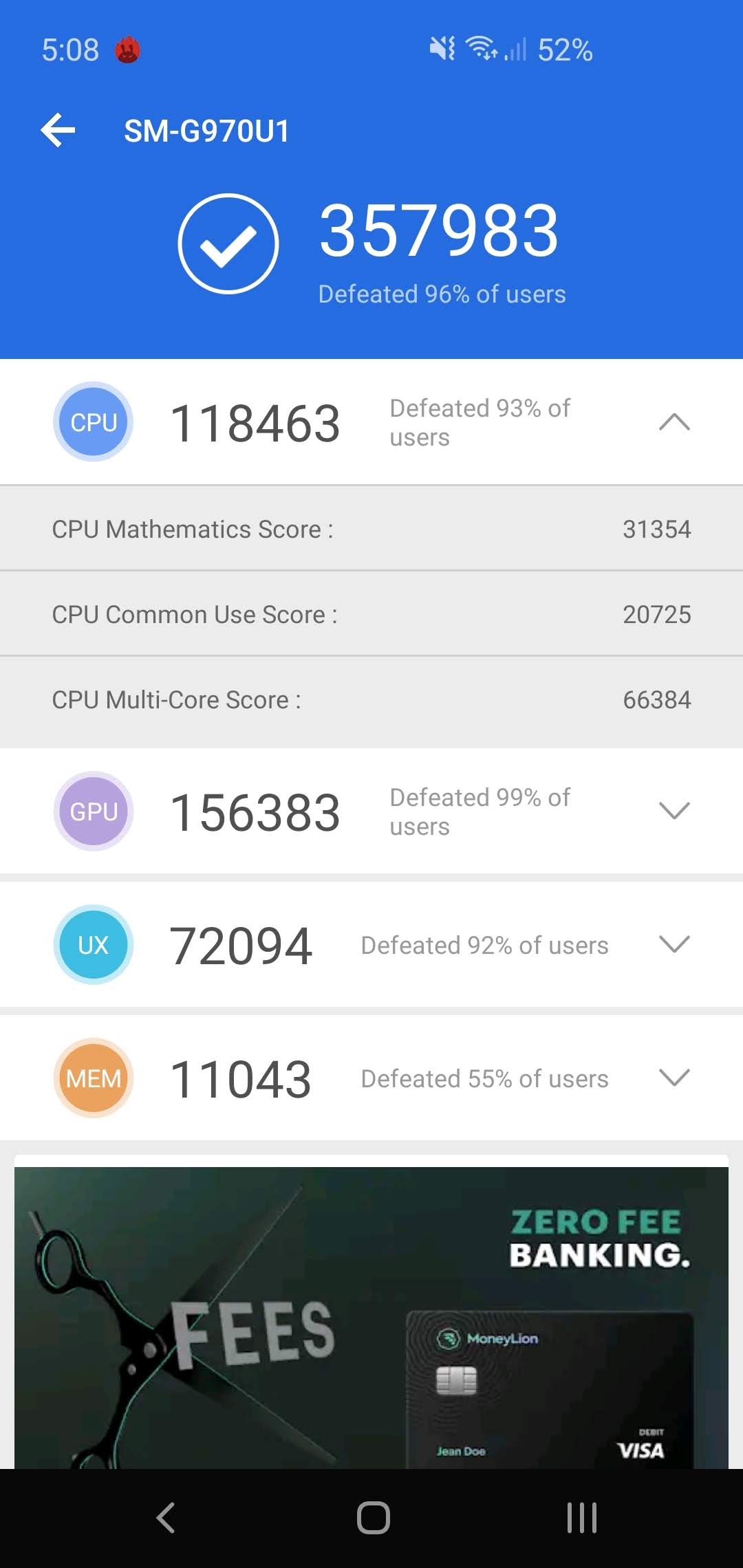Go back using the top arrow
This screenshot has height=1568, width=743.
pyautogui.click(x=58, y=131)
